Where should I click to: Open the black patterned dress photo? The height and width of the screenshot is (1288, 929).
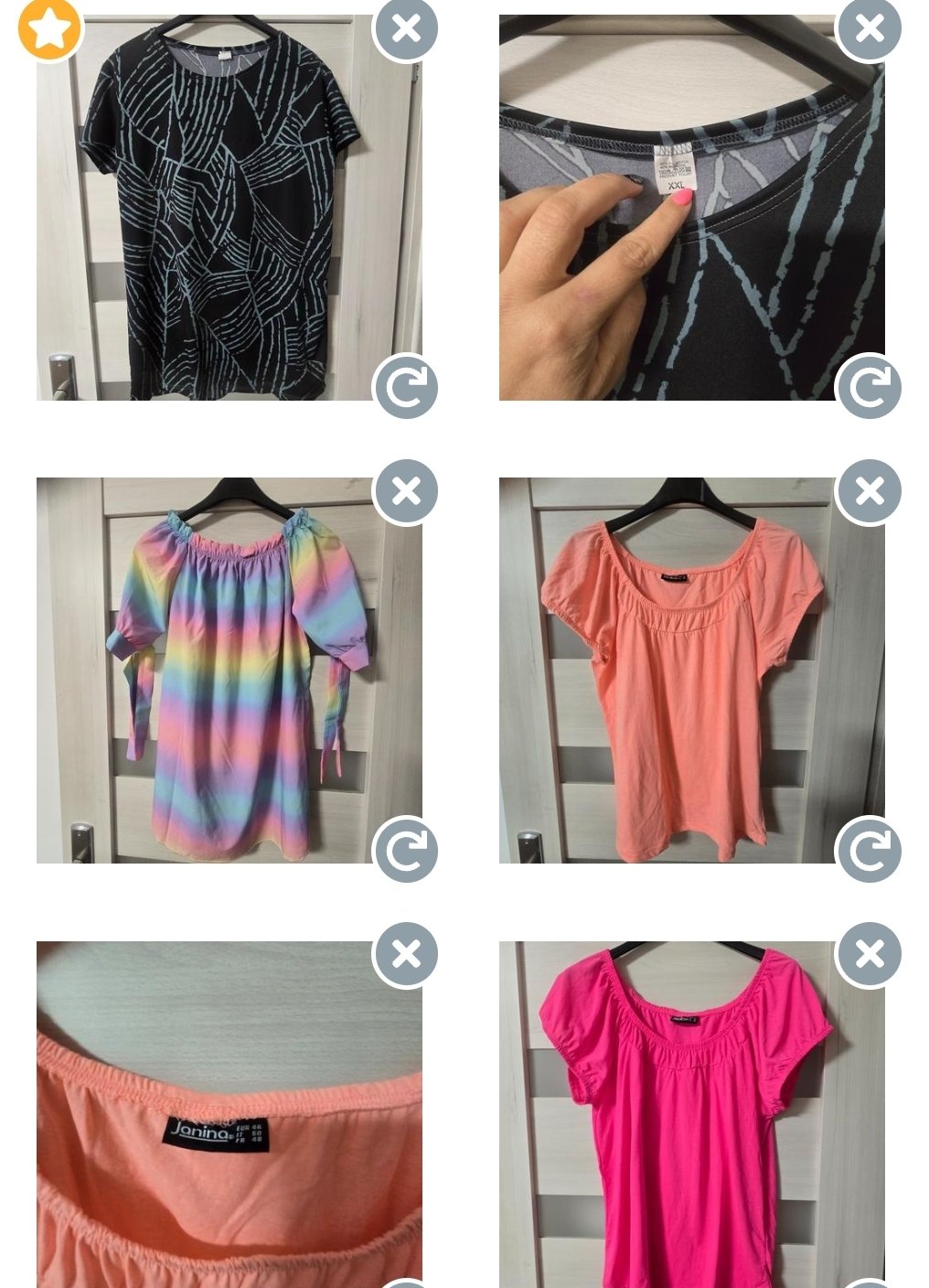(219, 210)
